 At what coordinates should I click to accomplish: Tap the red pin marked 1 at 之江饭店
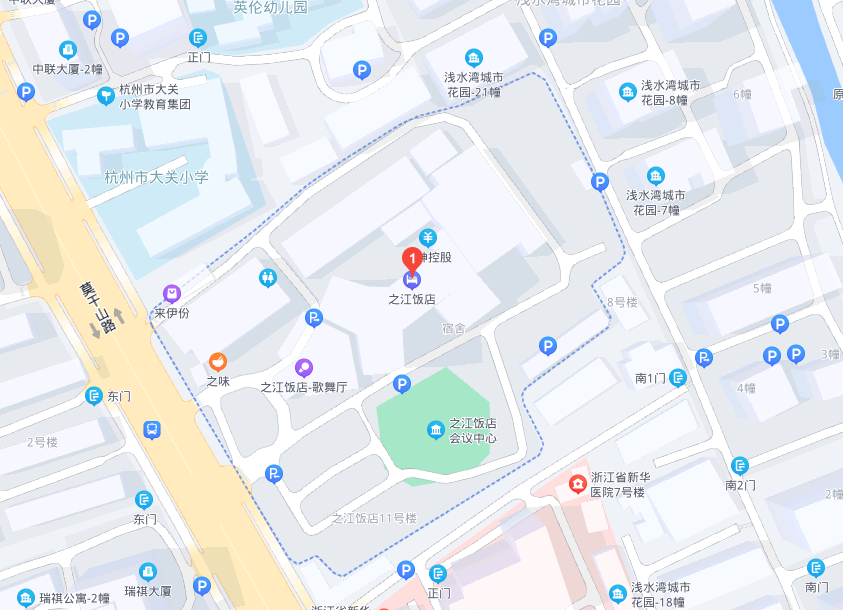pyautogui.click(x=410, y=259)
